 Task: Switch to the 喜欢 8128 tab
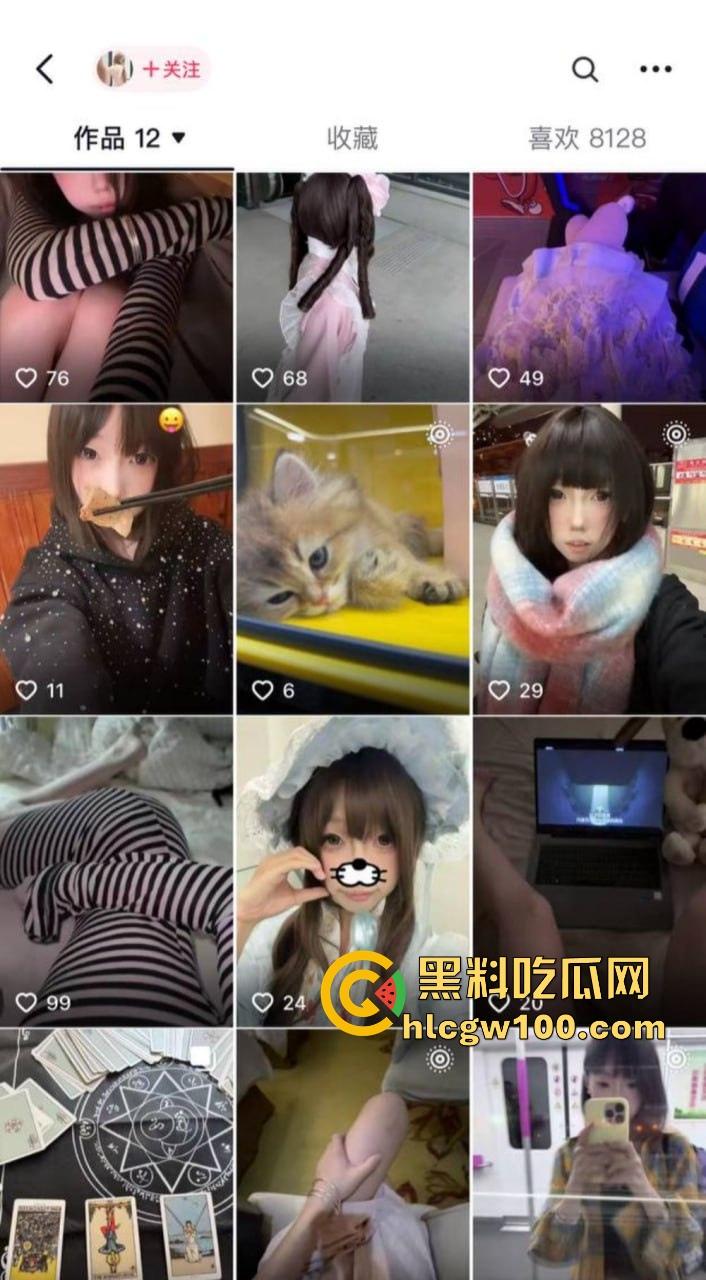point(587,138)
